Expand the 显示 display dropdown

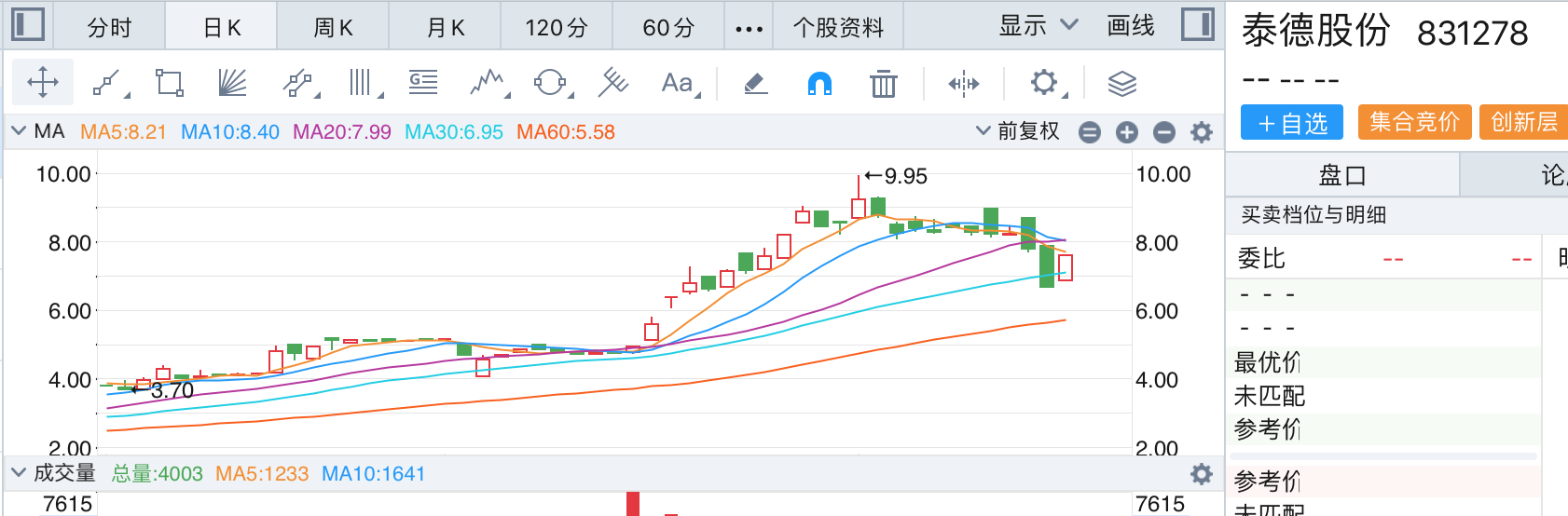pos(1038,25)
